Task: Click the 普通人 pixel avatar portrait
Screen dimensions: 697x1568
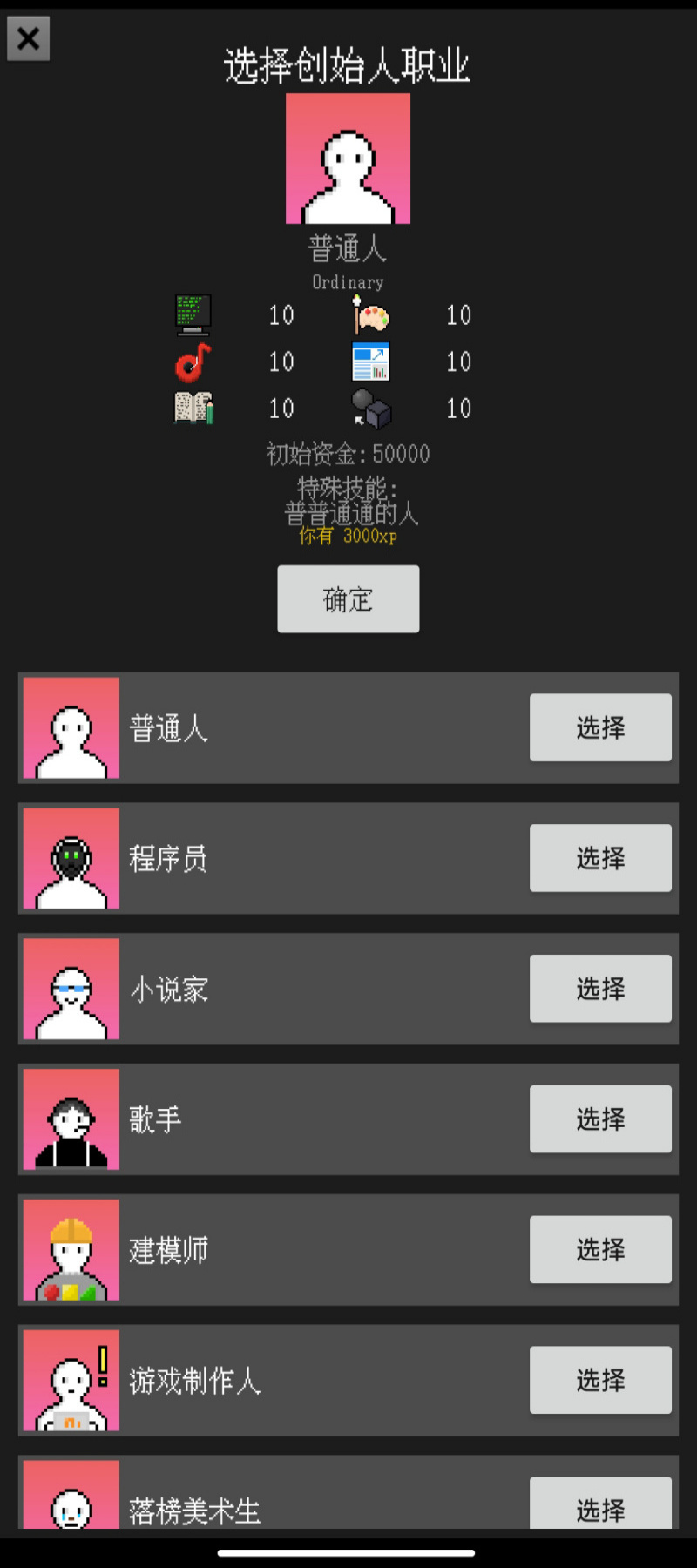Action: click(x=71, y=728)
